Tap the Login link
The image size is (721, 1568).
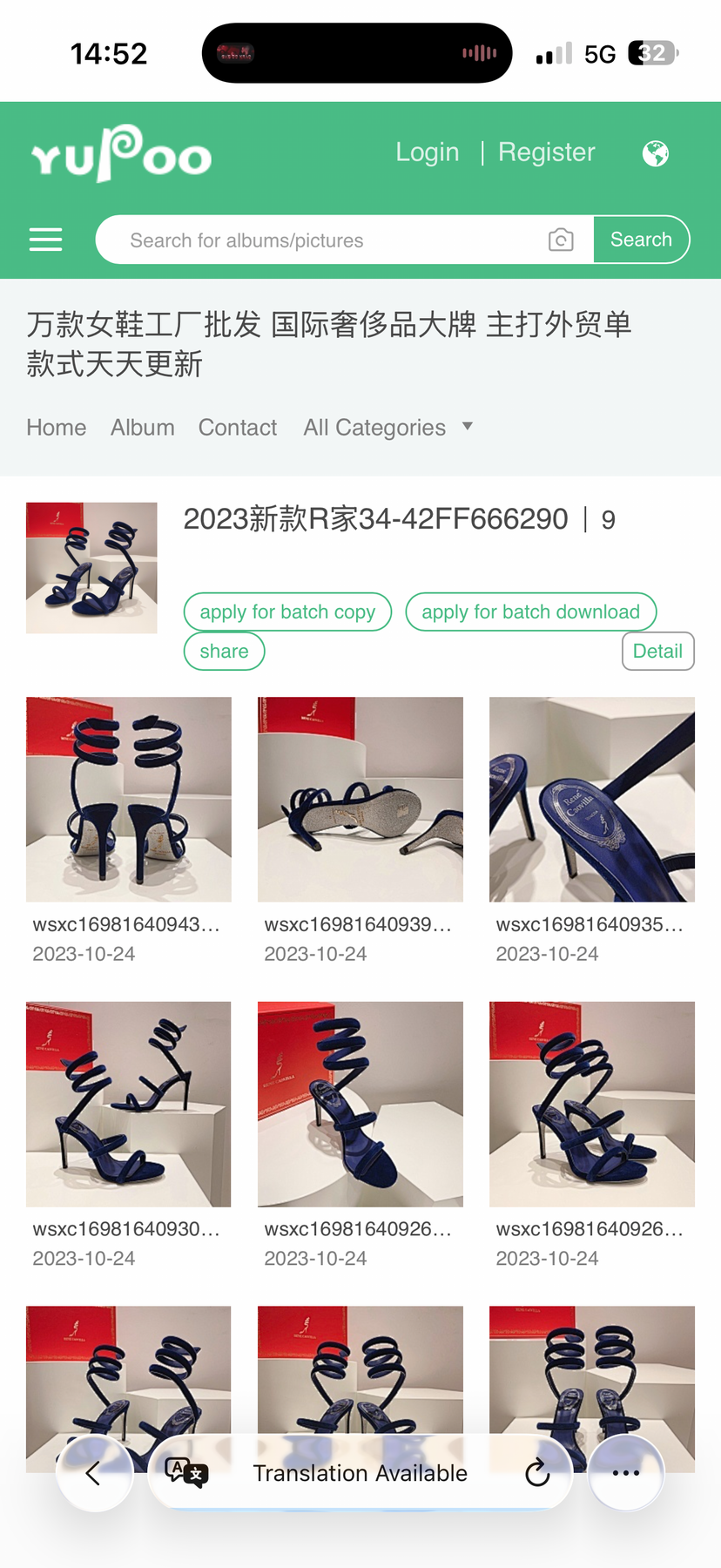coord(427,152)
